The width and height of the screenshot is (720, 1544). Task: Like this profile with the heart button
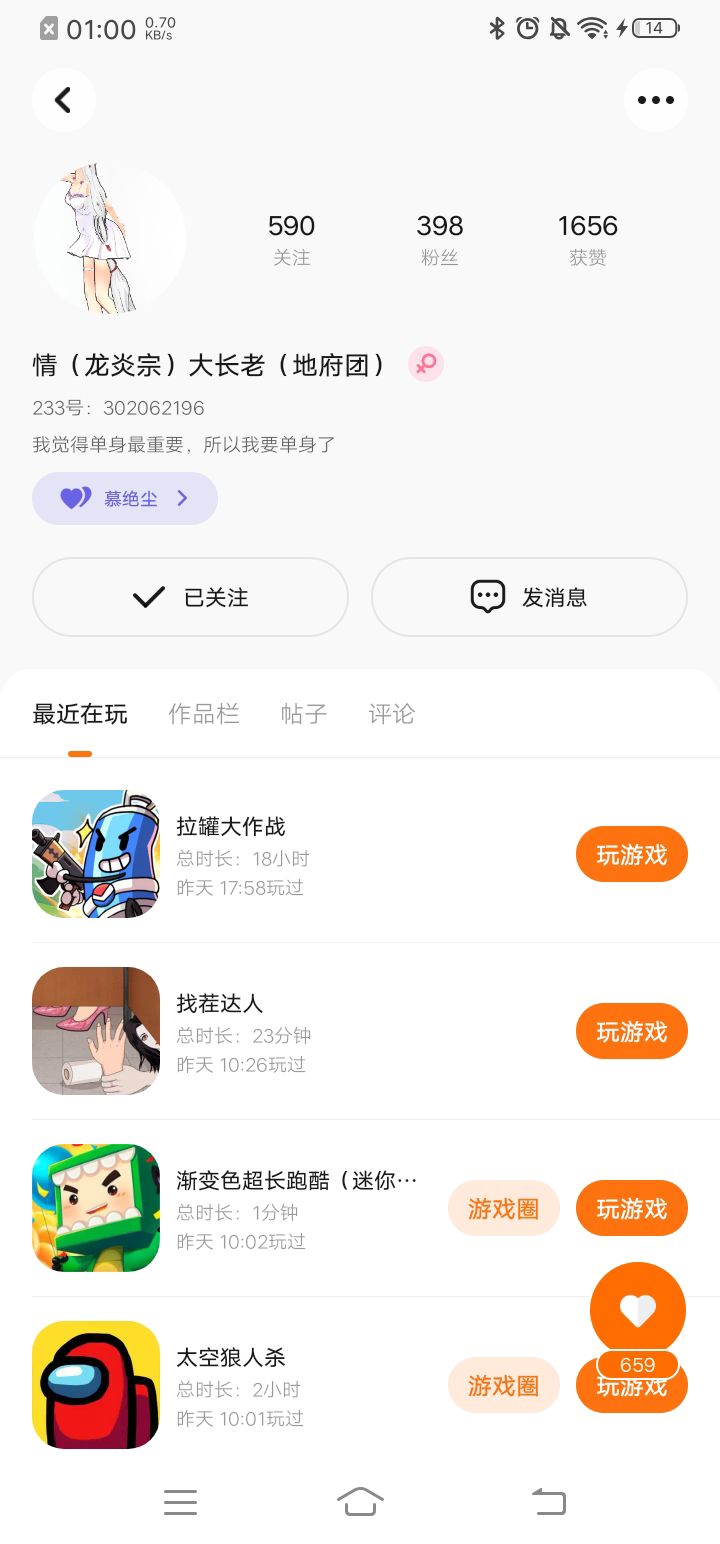pyautogui.click(x=638, y=1309)
